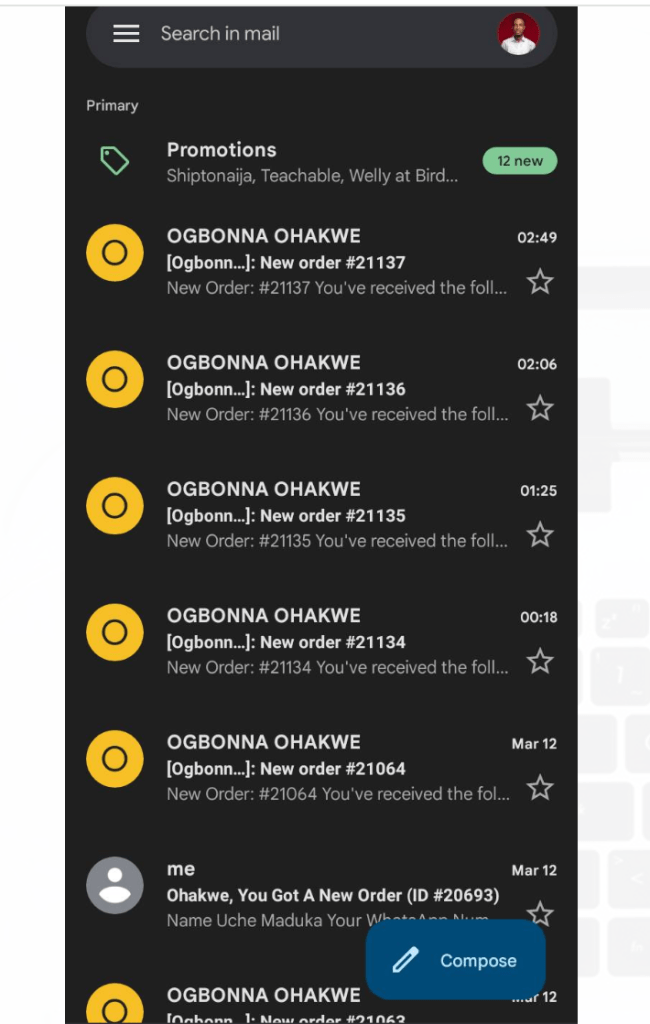Open the hamburger navigation drawer menu
This screenshot has height=1024, width=650.
(x=126, y=34)
